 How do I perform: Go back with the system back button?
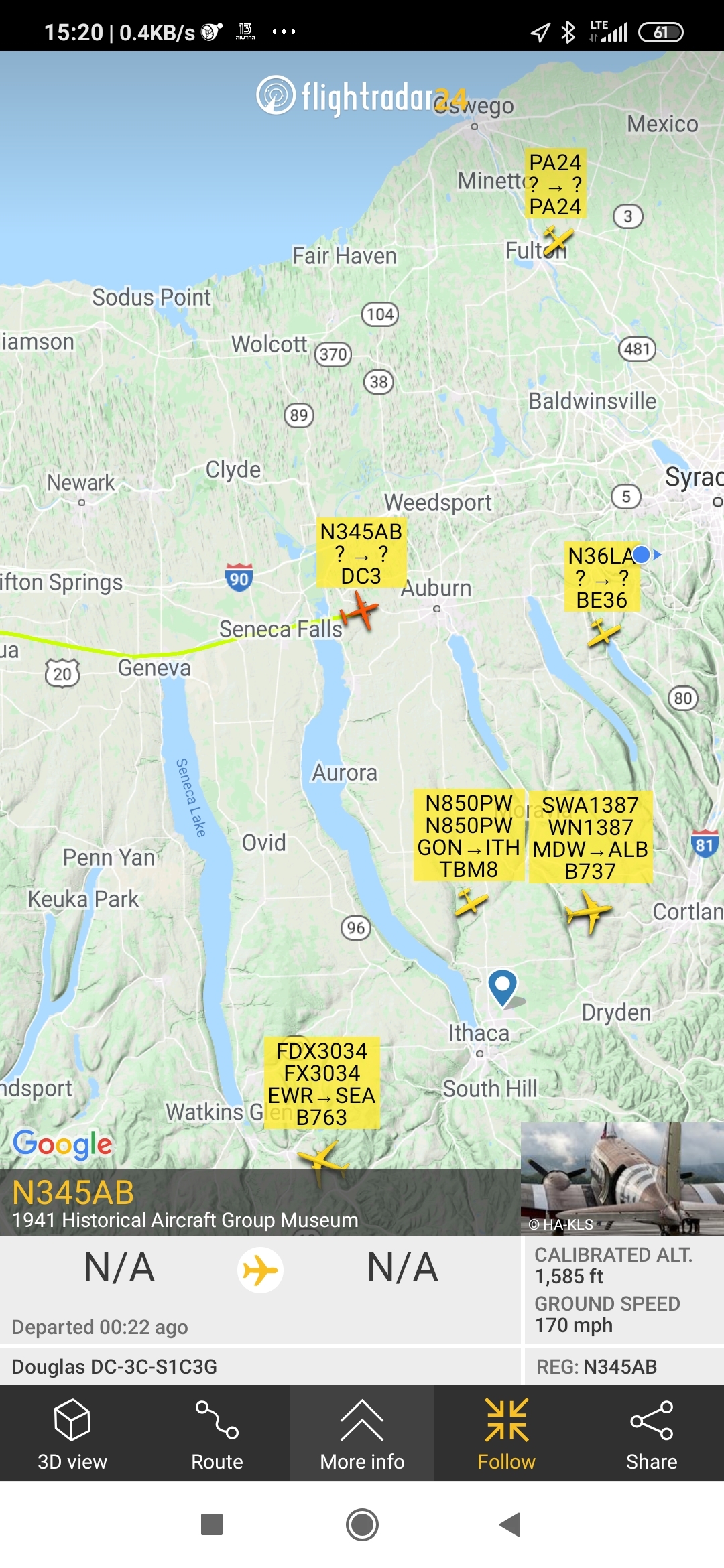pos(511,1524)
